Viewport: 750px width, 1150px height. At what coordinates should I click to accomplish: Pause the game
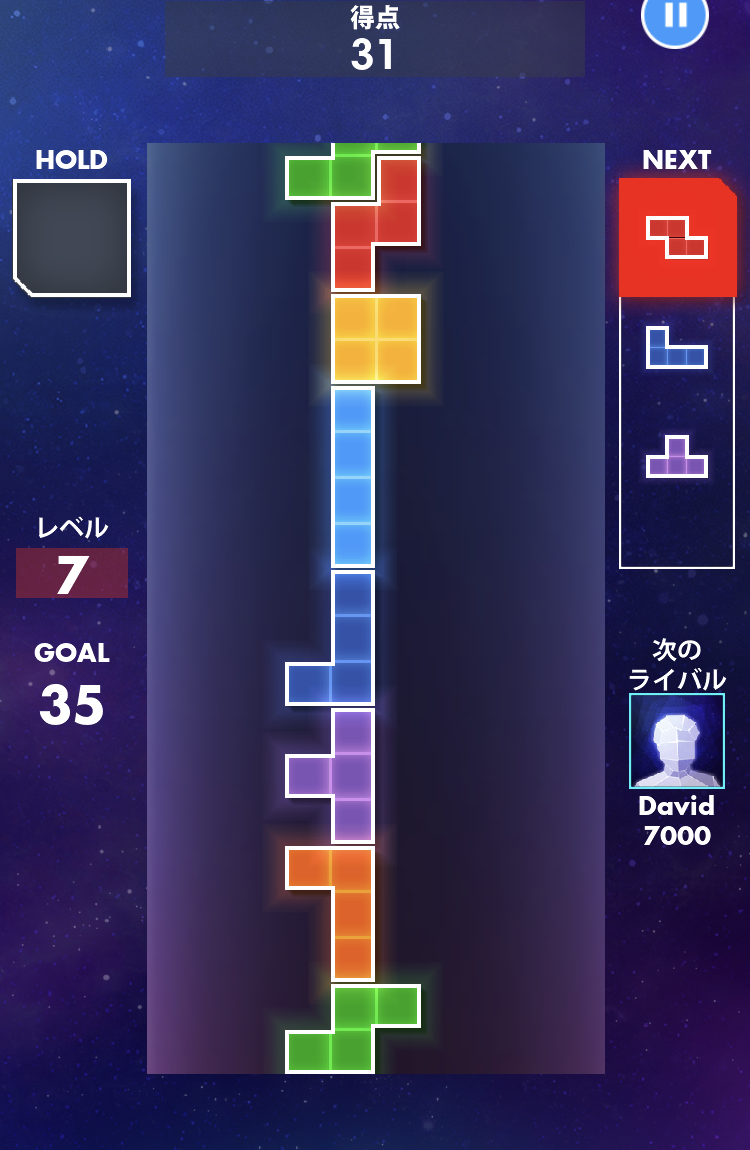tap(675, 16)
